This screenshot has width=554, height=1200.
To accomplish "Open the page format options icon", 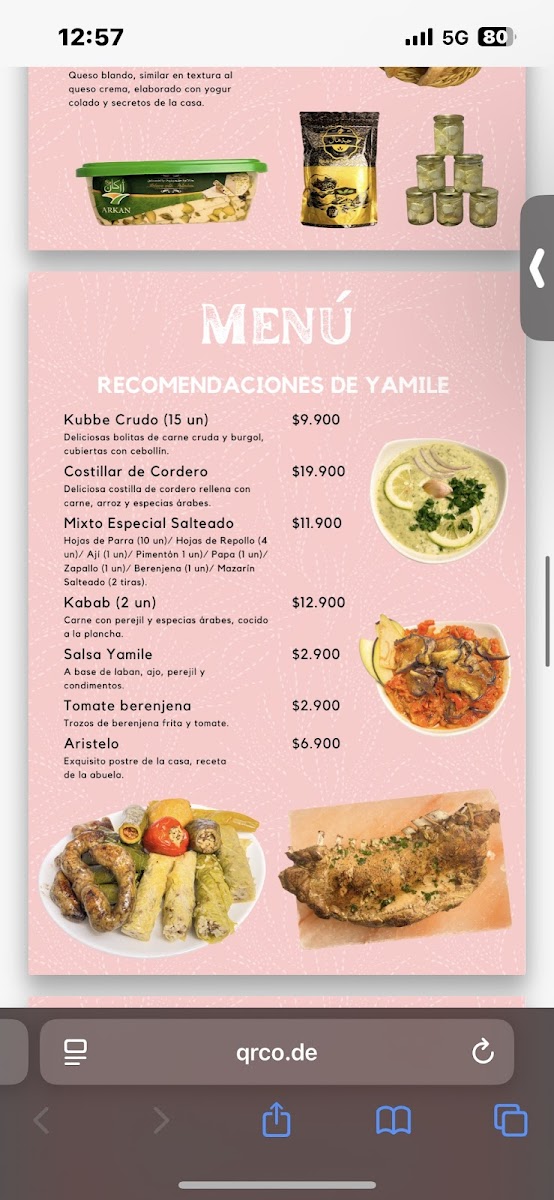I will [75, 1052].
